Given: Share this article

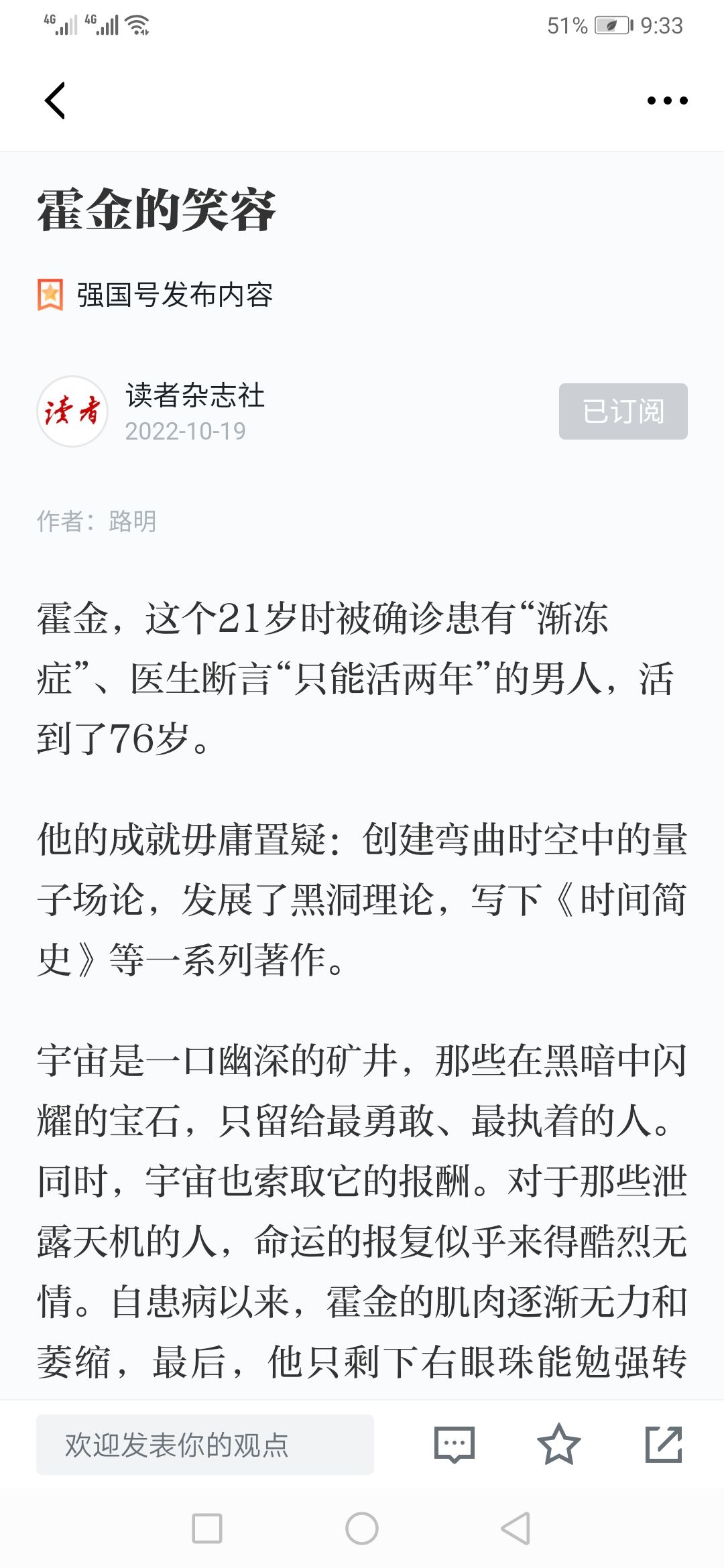Looking at the screenshot, I should [x=663, y=1445].
